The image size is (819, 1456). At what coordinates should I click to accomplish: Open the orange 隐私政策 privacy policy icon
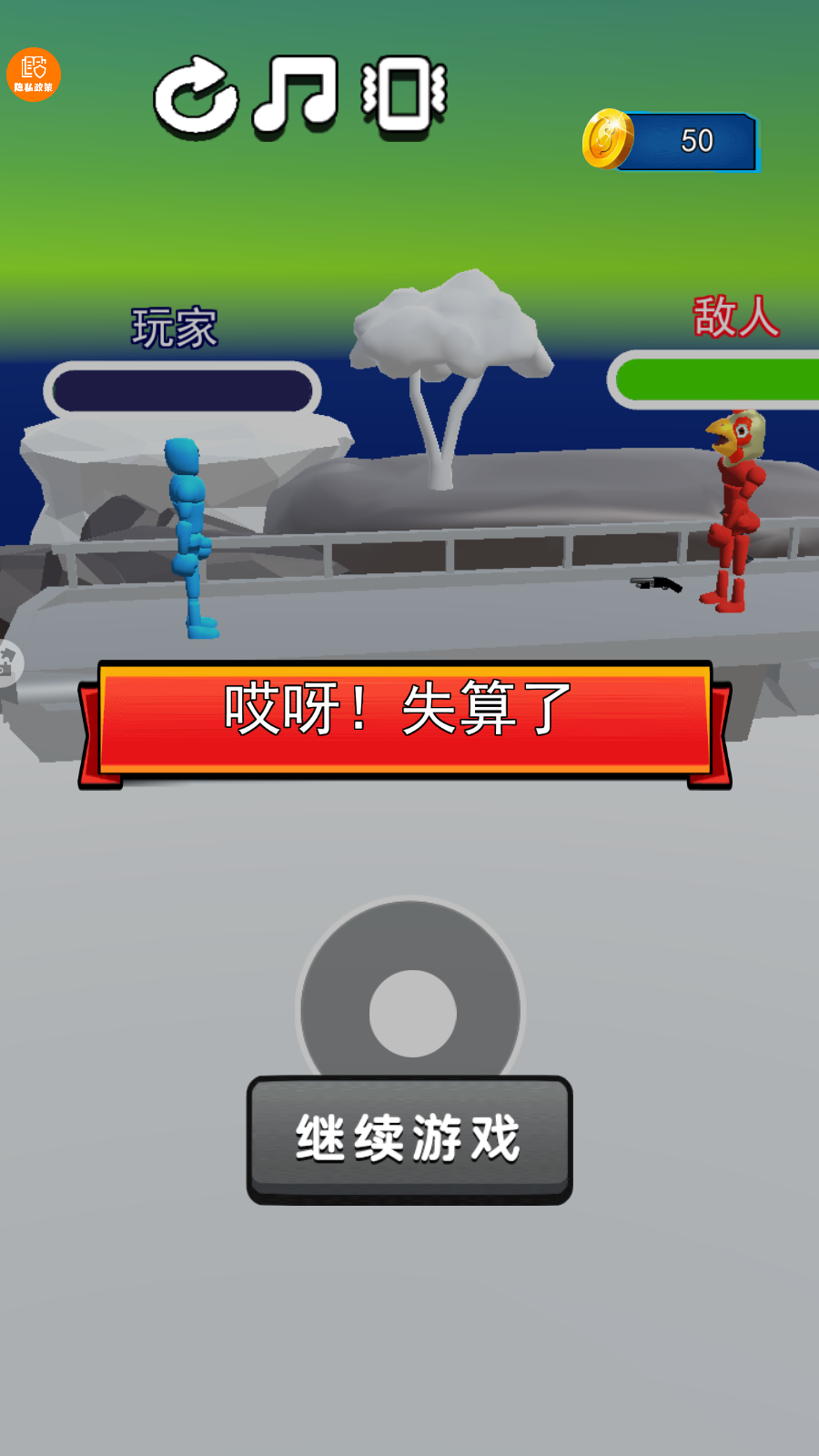(x=34, y=75)
